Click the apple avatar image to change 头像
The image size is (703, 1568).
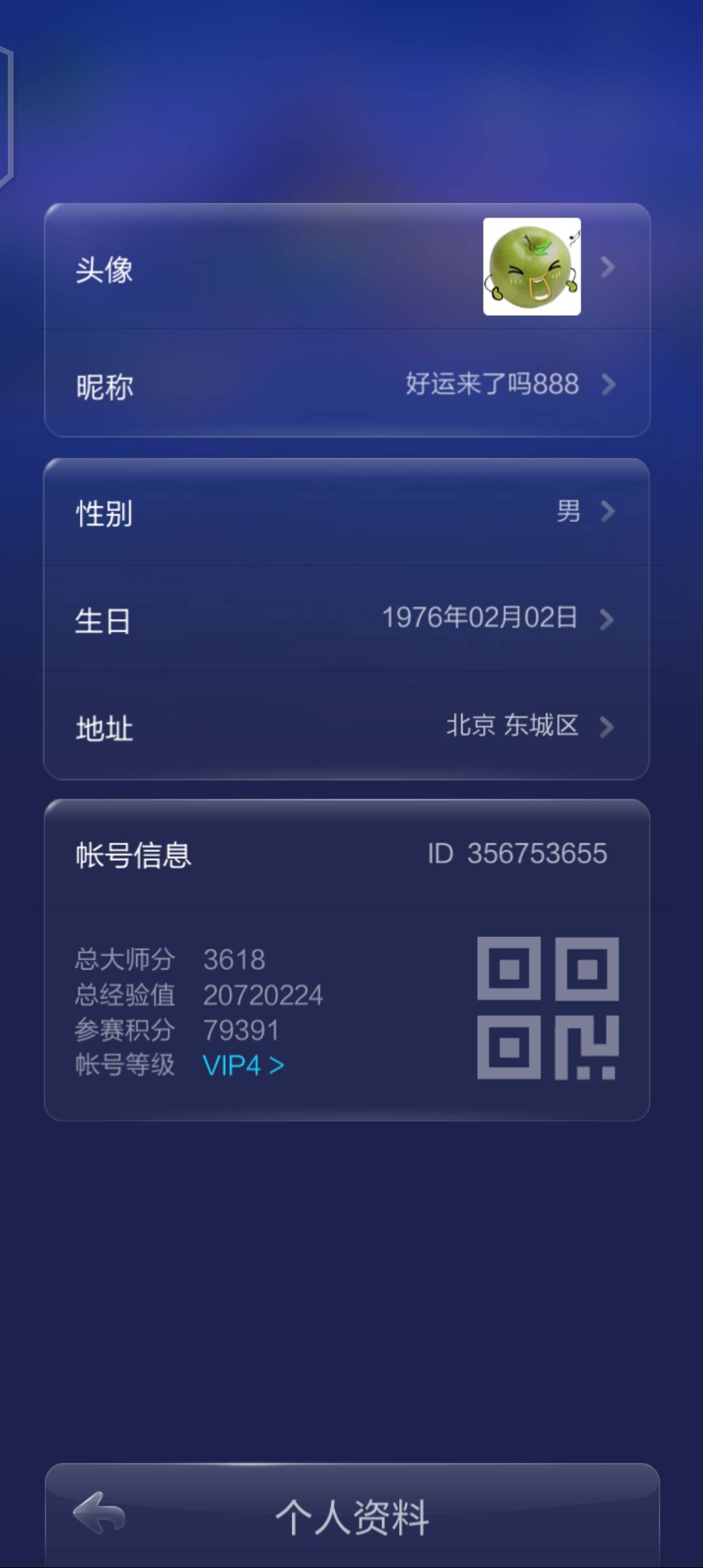pyautogui.click(x=531, y=266)
